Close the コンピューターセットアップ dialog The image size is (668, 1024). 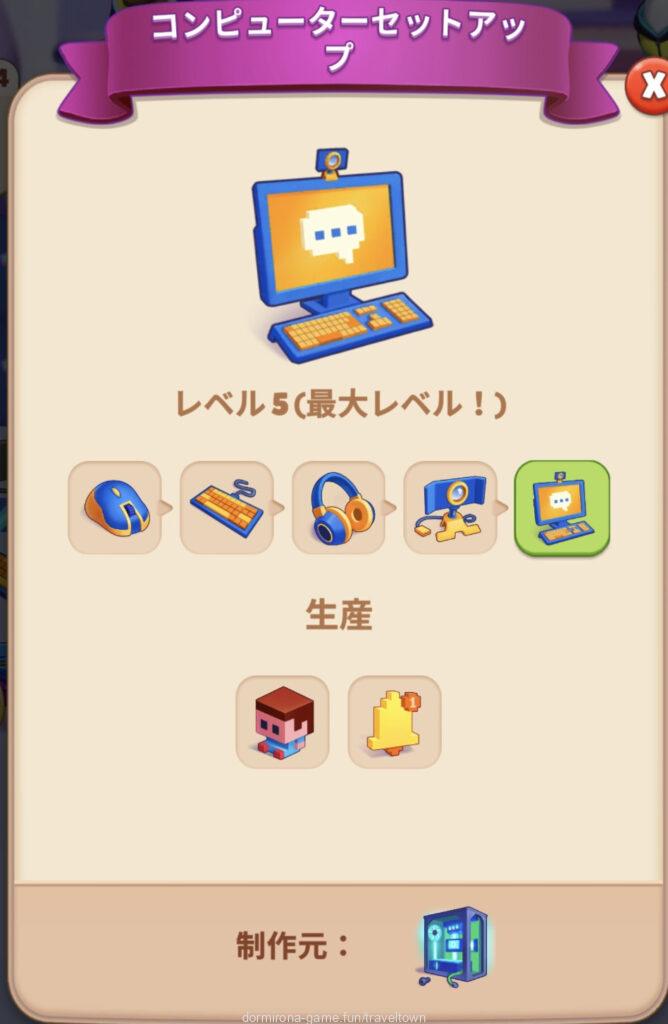coord(649,88)
